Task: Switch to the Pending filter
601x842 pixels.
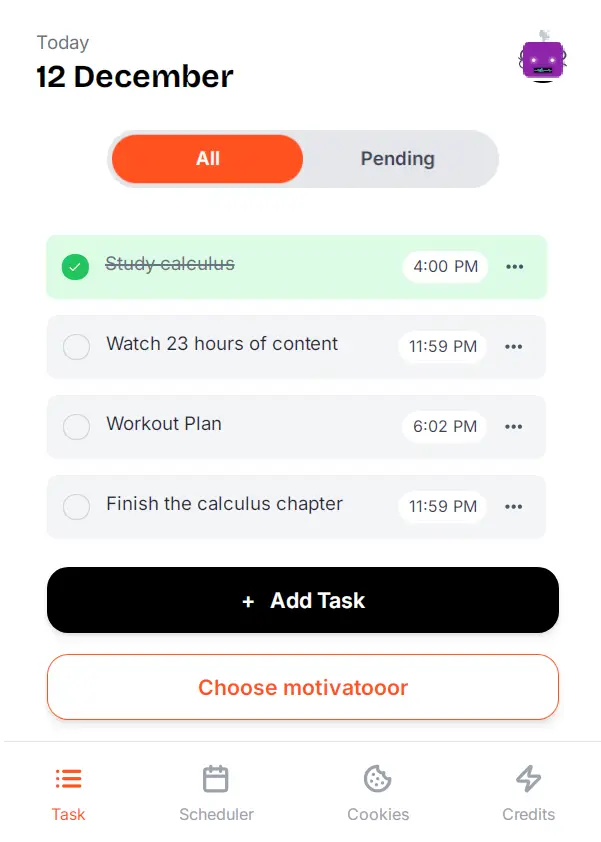Action: pos(398,159)
